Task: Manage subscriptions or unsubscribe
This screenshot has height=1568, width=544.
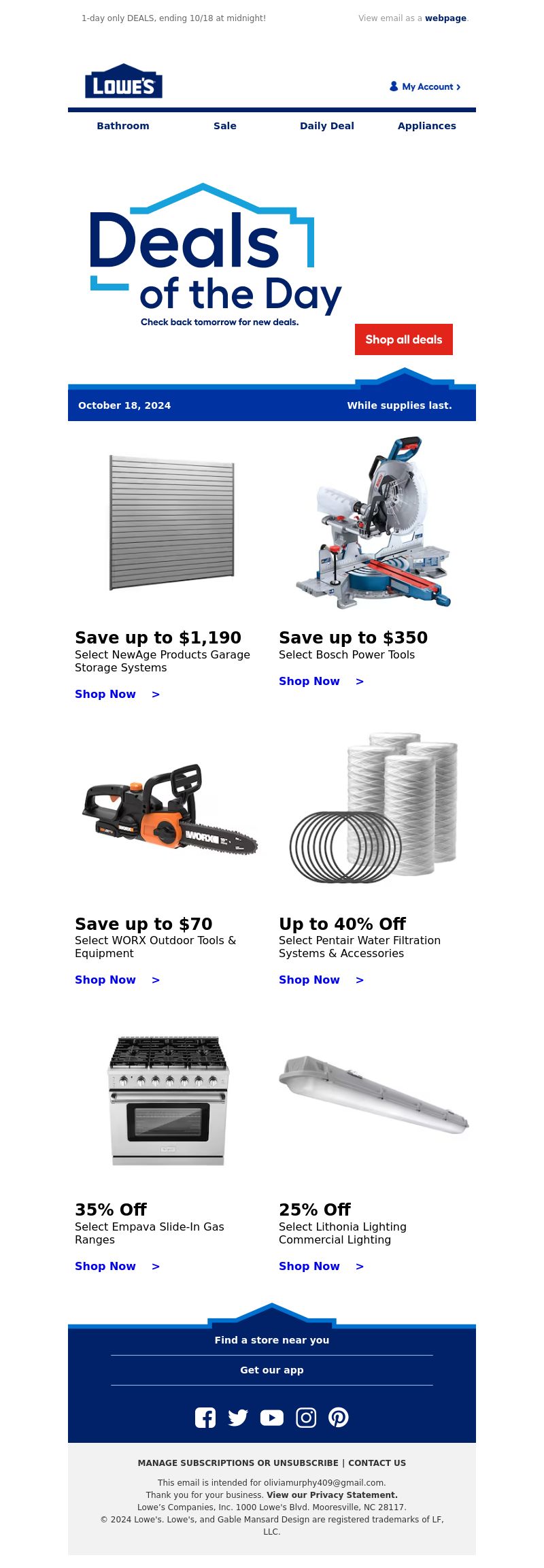Action: (x=238, y=1463)
